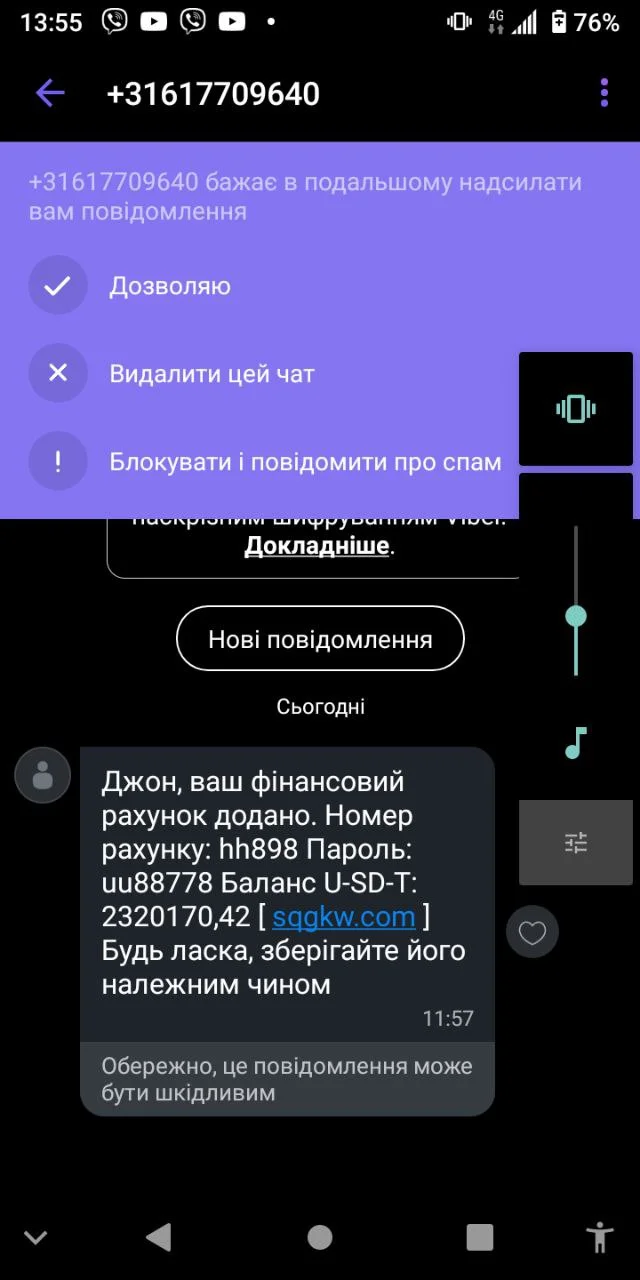Open the chat overflow menu
Screen dimensions: 640x1280
pos(604,93)
